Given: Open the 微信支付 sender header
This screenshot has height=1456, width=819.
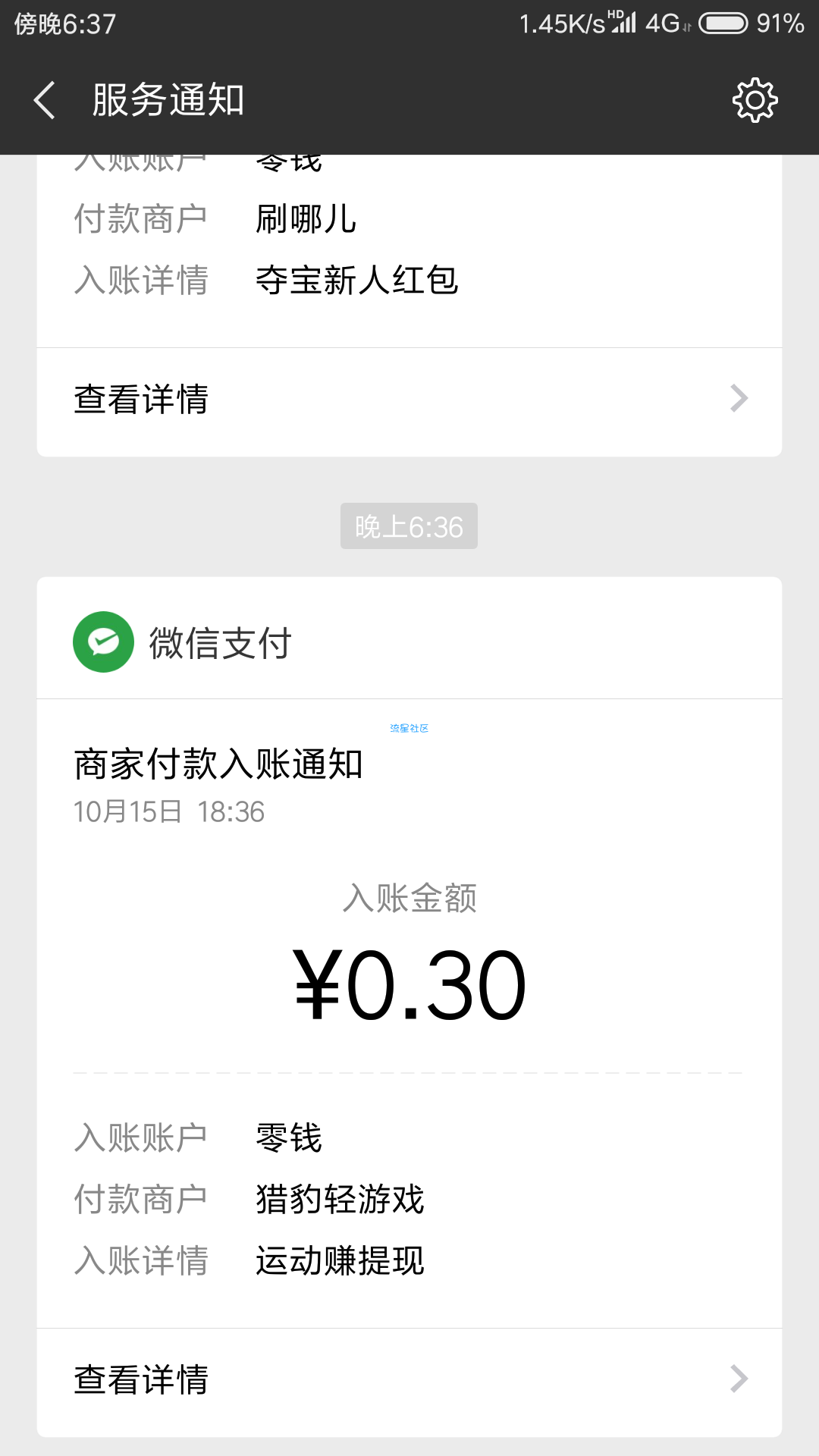Looking at the screenshot, I should pyautogui.click(x=409, y=642).
